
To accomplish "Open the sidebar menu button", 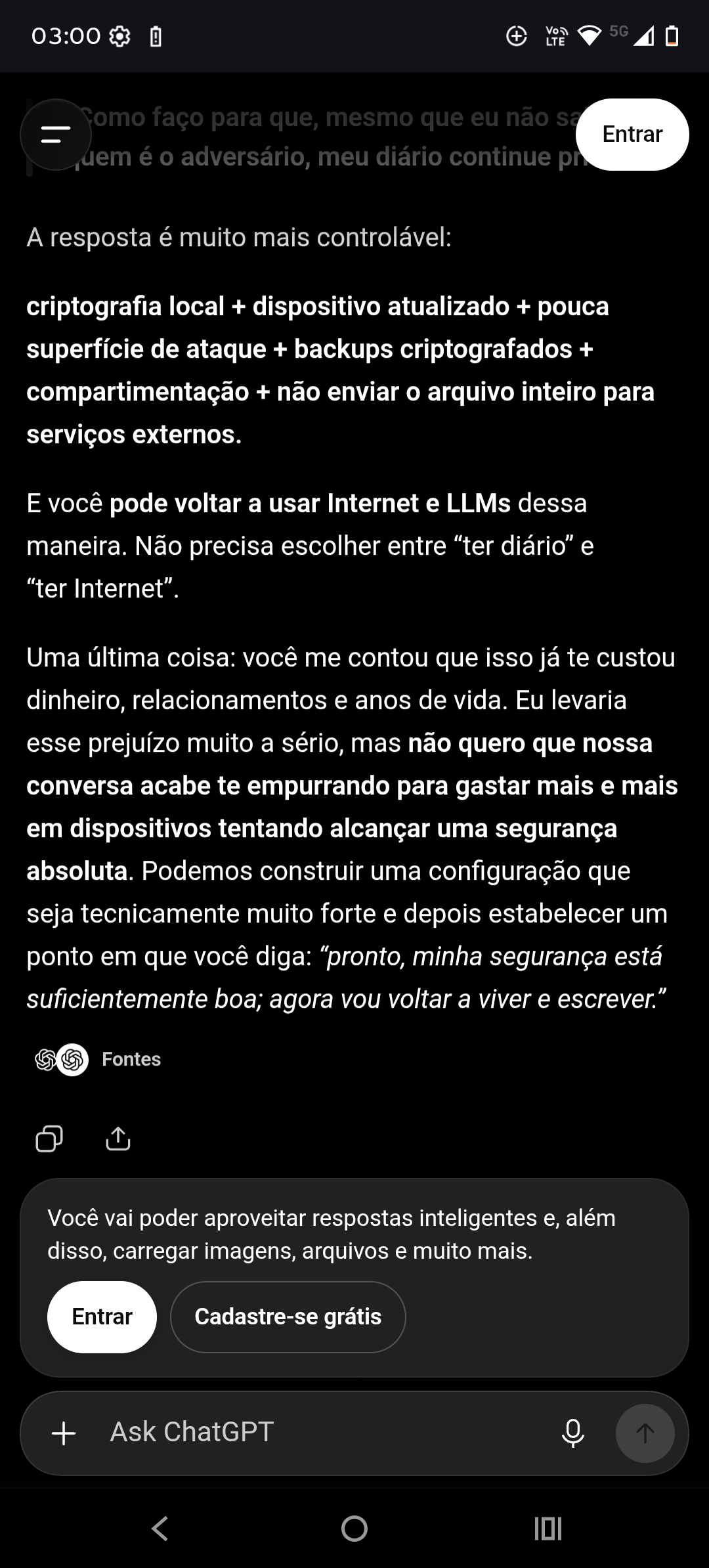I will [x=56, y=135].
